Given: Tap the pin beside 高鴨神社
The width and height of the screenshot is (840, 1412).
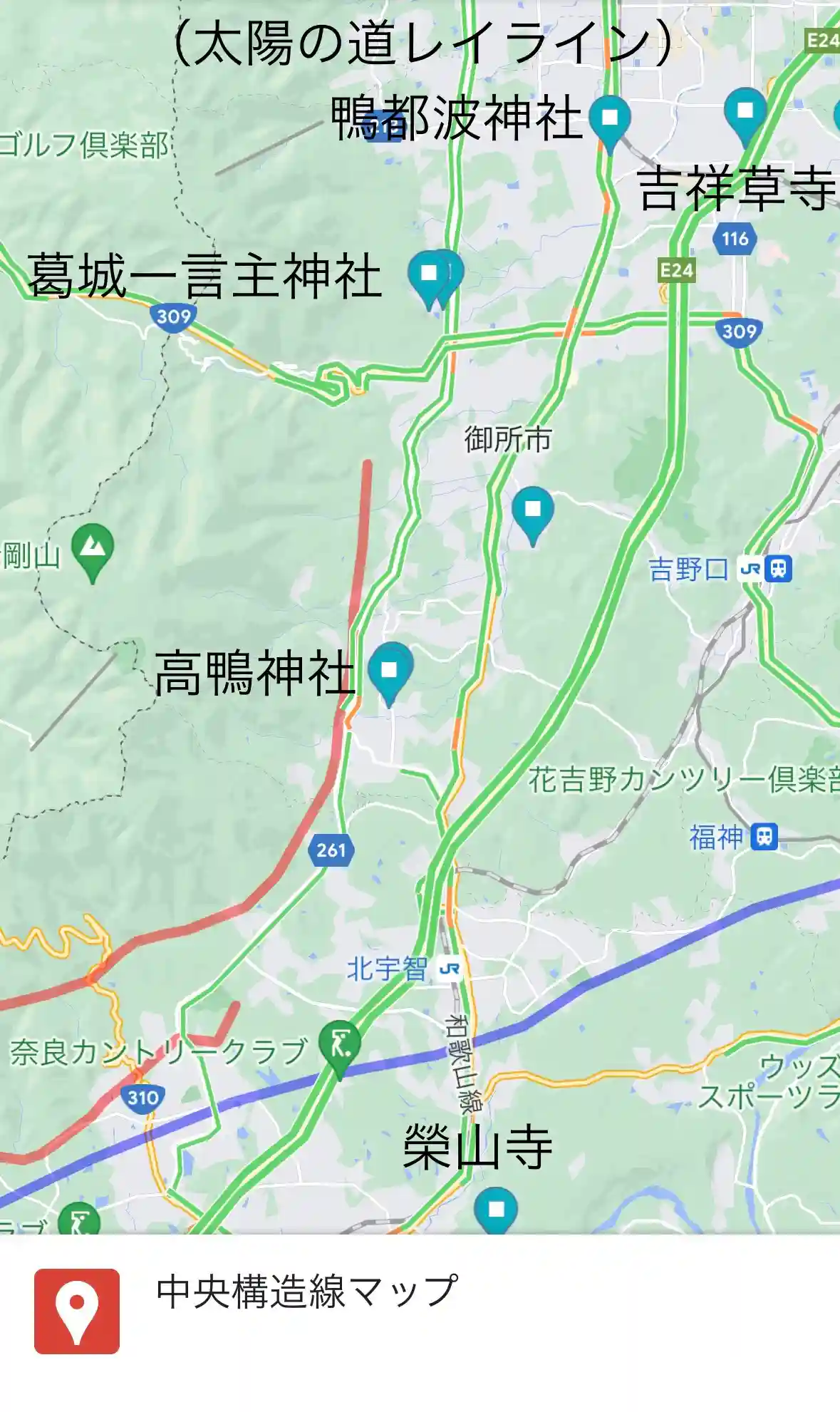Looking at the screenshot, I should pyautogui.click(x=390, y=673).
